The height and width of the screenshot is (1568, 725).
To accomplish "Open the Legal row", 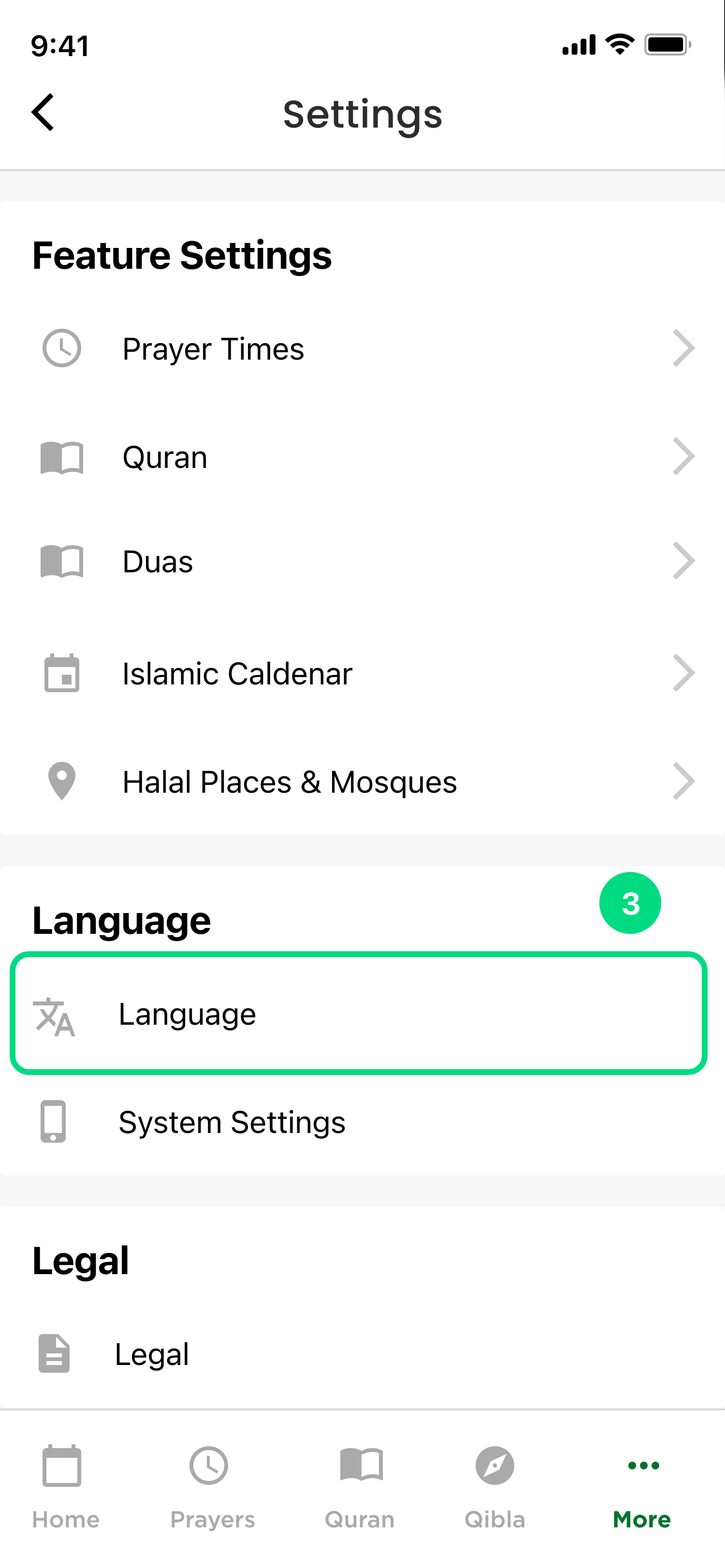I will [362, 1354].
